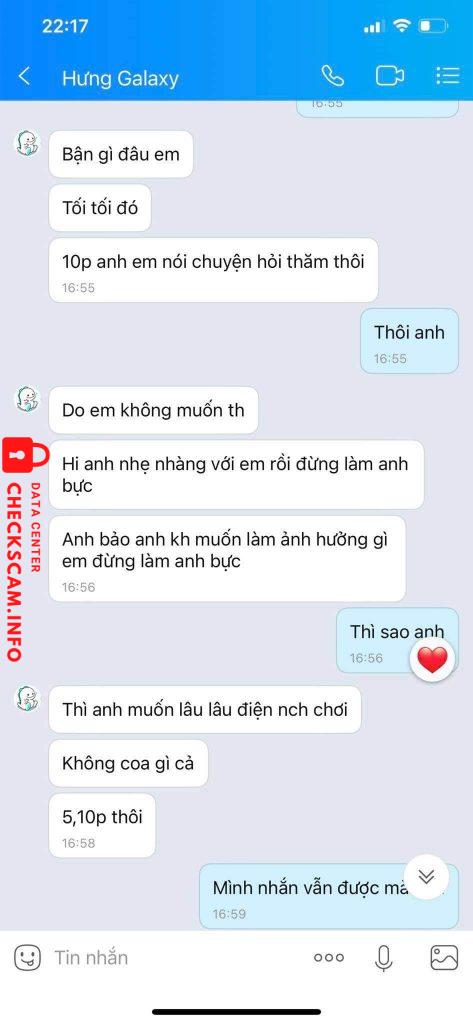This screenshot has height=1024, width=473.
Task: Open the sticker and emoji picker
Action: [x=27, y=958]
